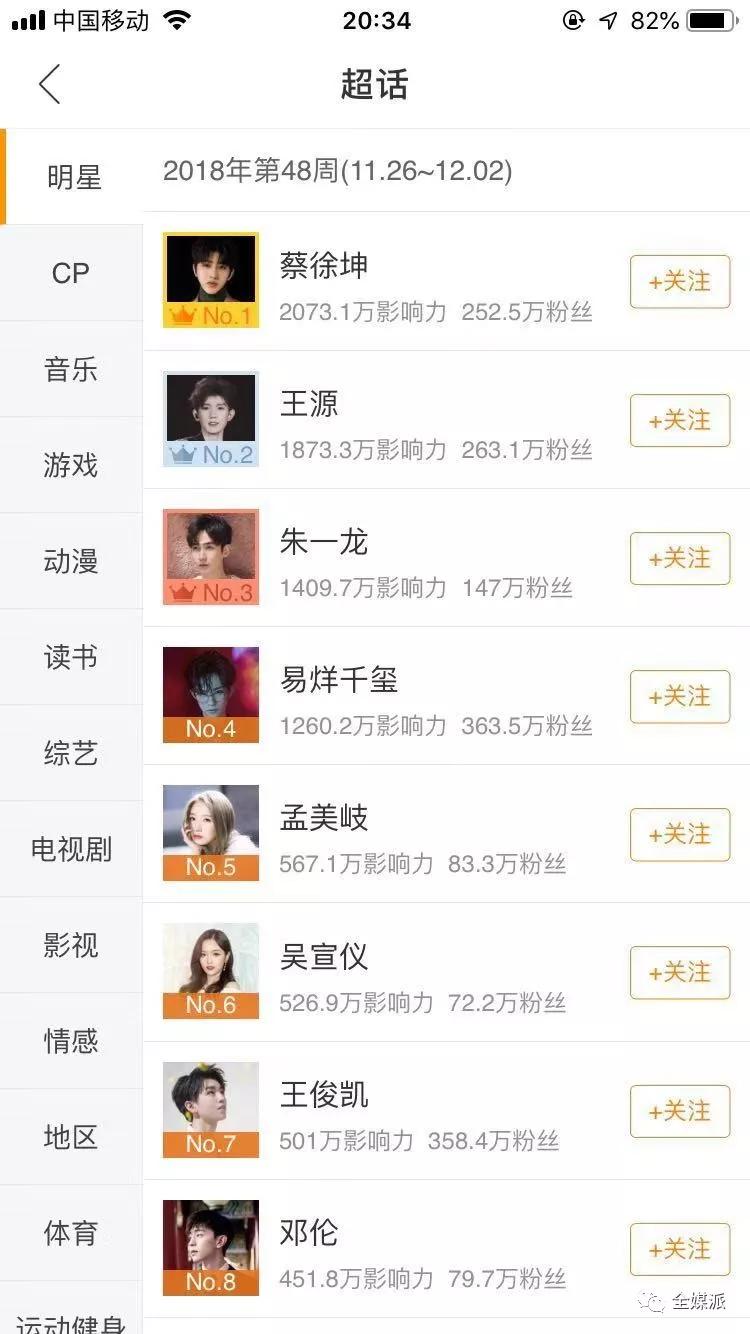
Task: Open the 游戏 category
Action: pos(71,465)
